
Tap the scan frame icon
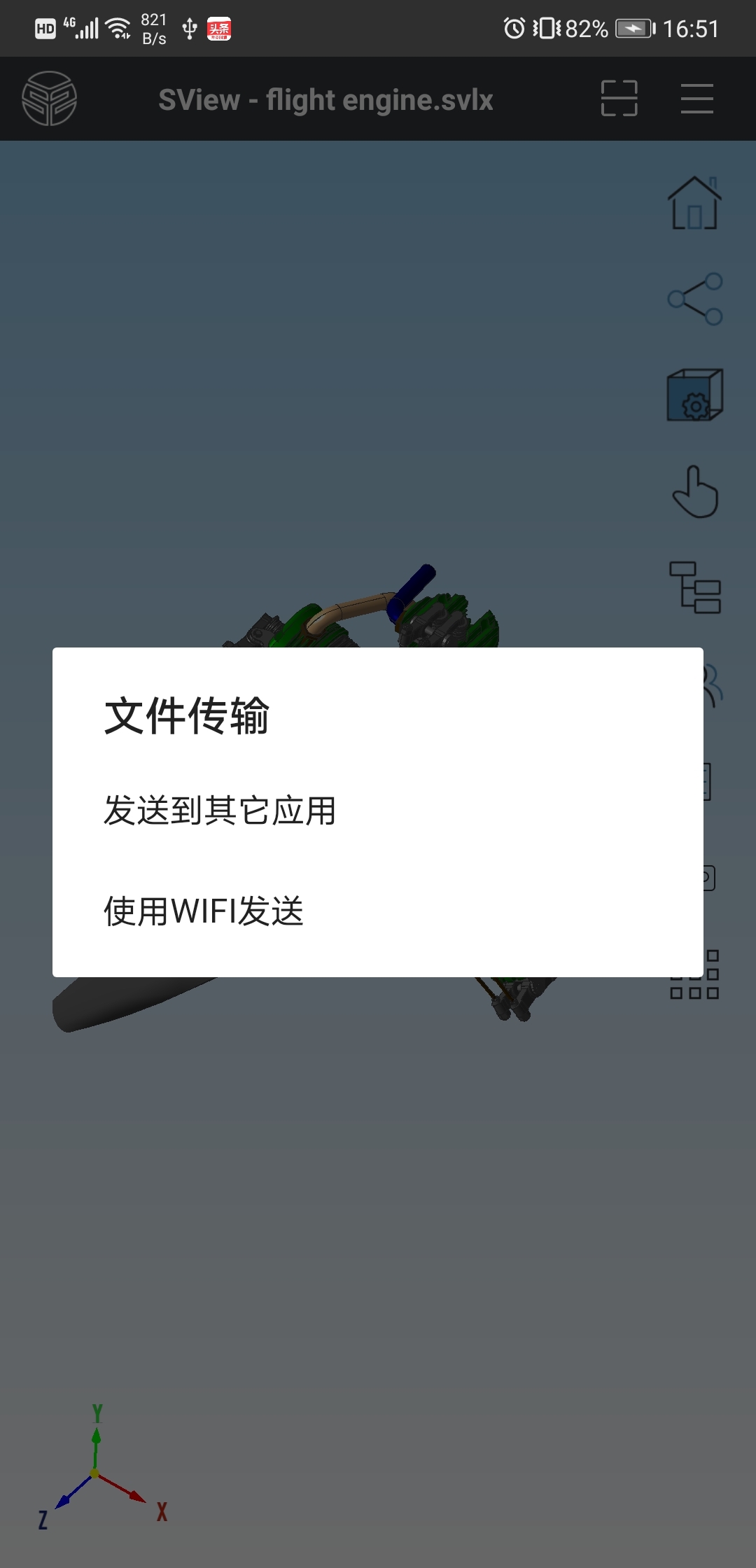point(619,98)
